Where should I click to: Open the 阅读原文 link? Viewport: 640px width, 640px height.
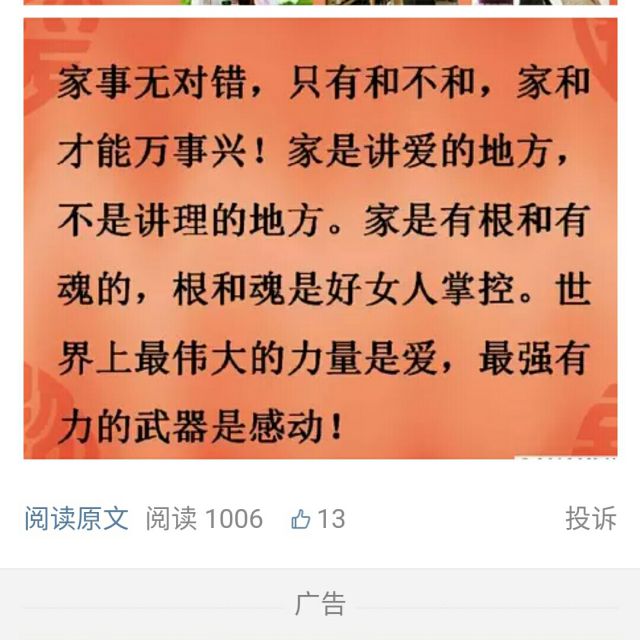click(77, 519)
